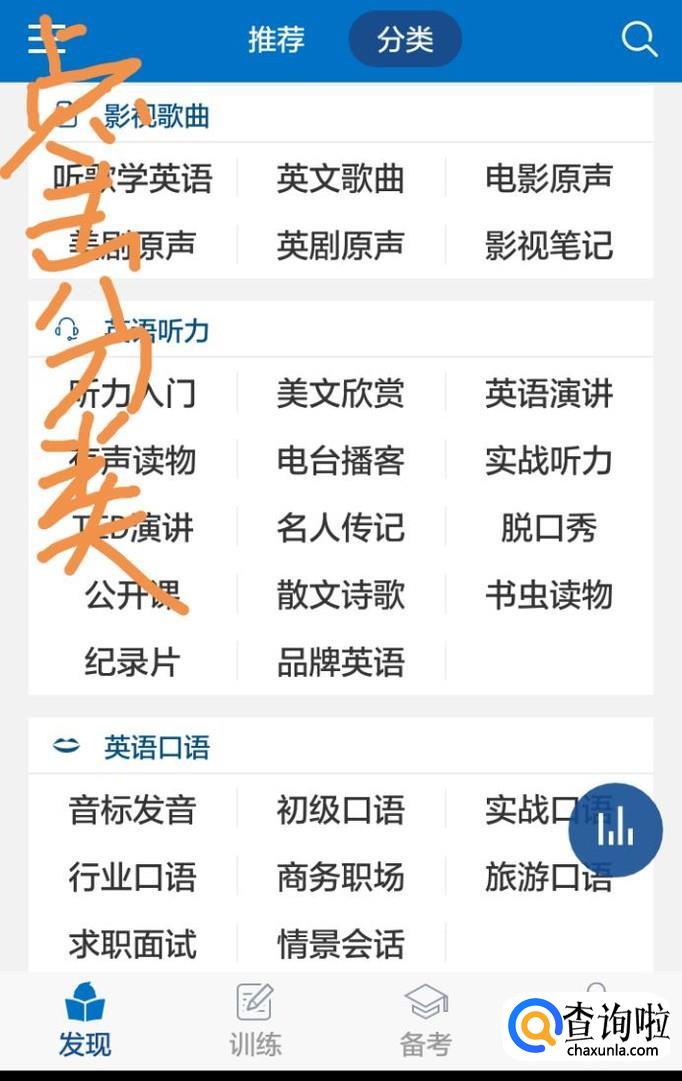The image size is (682, 1081).
Task: Open 名人传记 category
Action: pos(341,528)
